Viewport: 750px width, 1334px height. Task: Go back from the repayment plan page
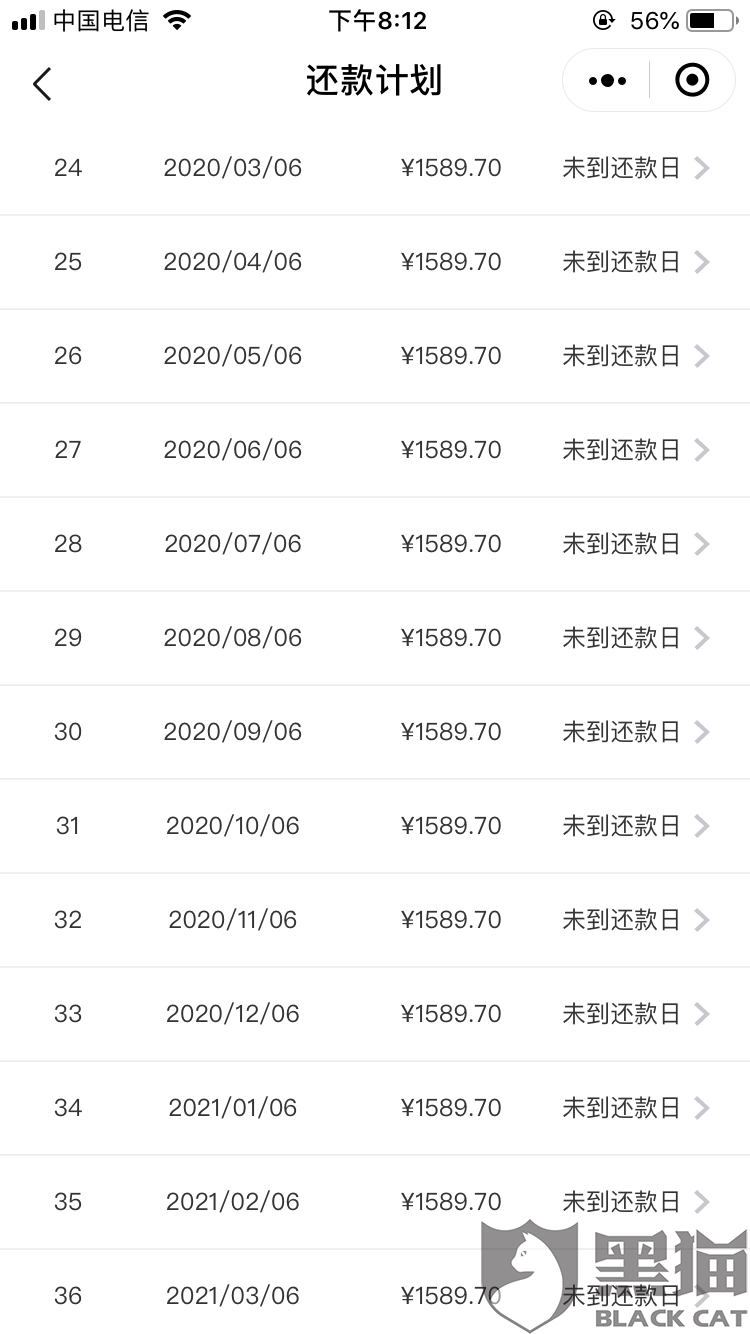coord(42,84)
